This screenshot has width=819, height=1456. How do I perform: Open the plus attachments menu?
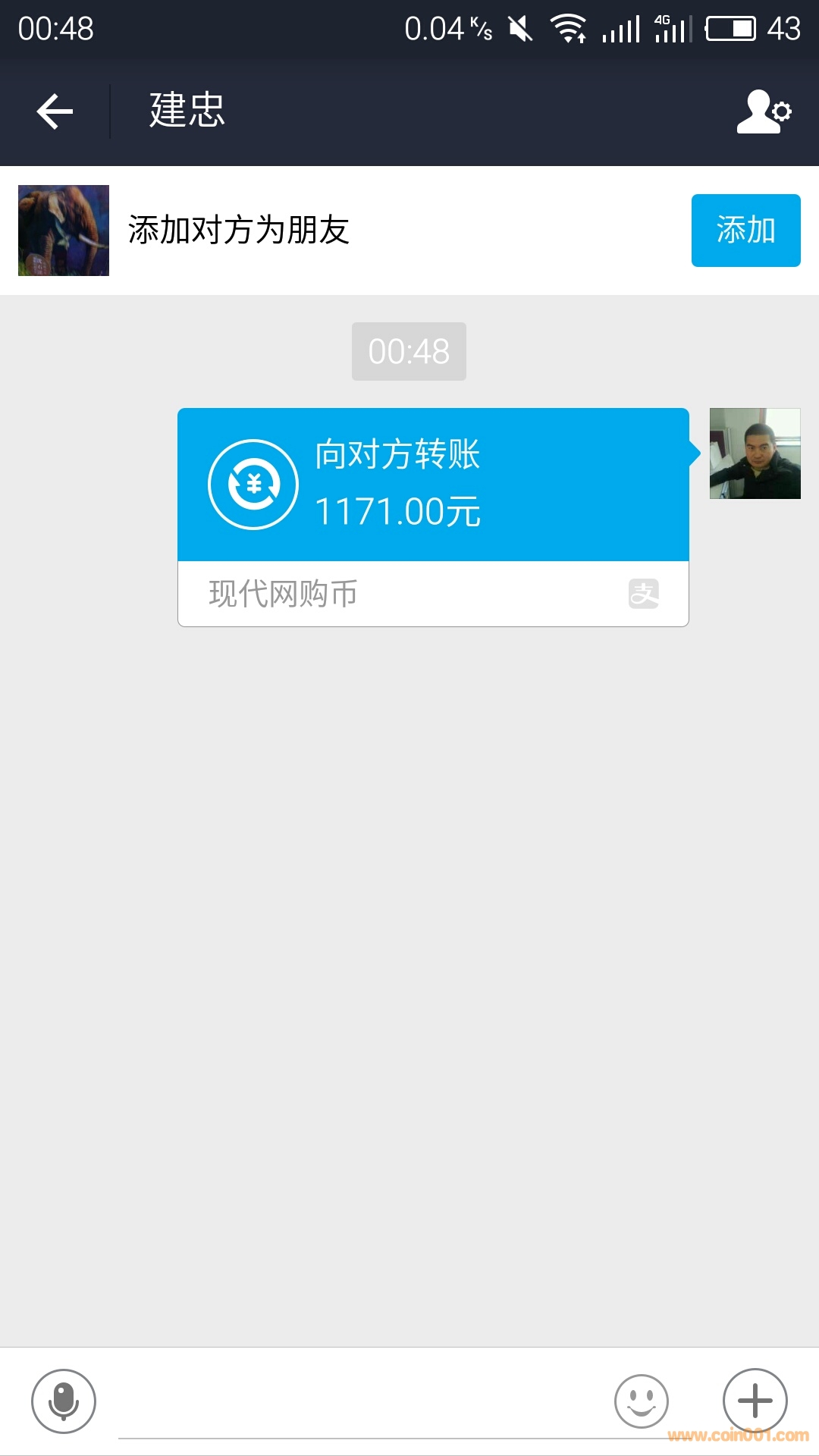755,1401
